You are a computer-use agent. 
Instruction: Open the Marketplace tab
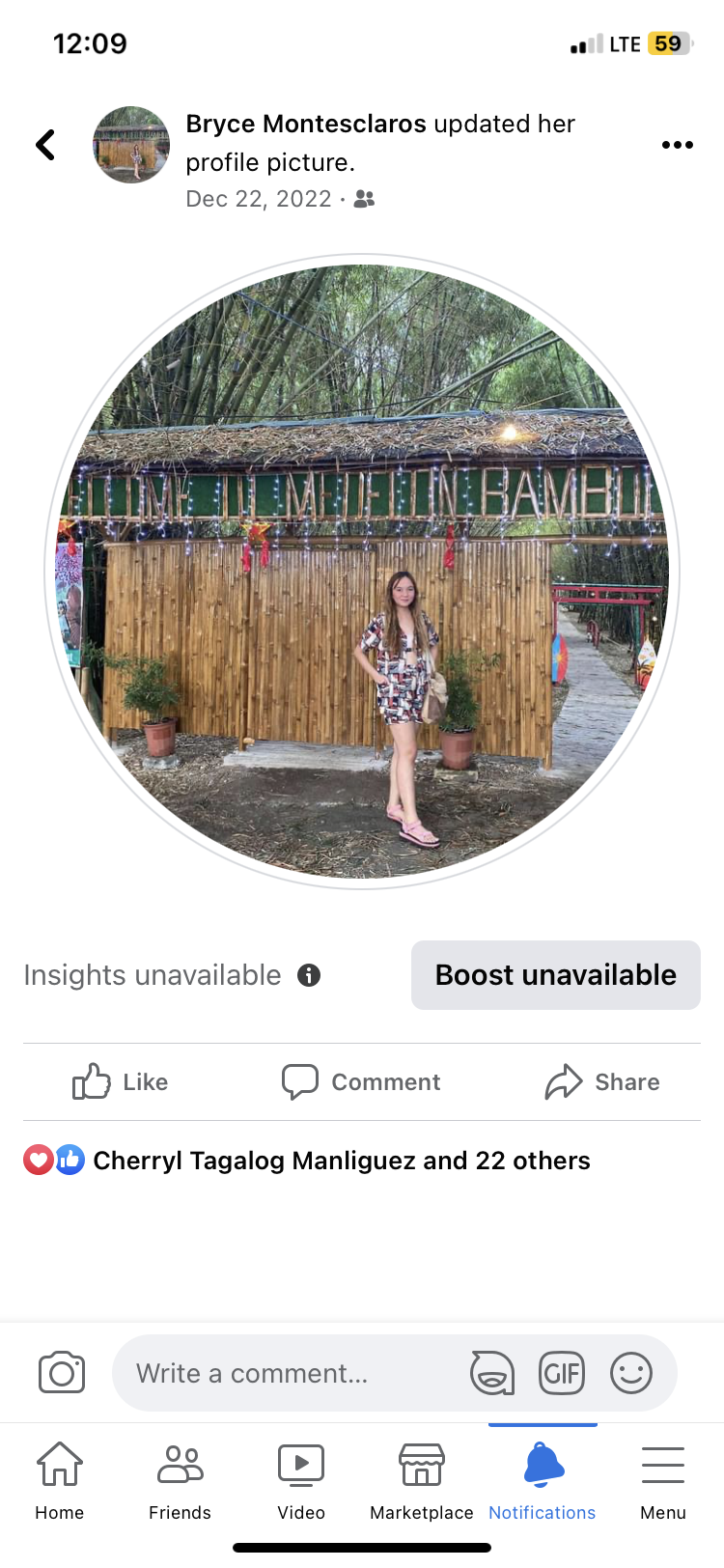point(422,1481)
